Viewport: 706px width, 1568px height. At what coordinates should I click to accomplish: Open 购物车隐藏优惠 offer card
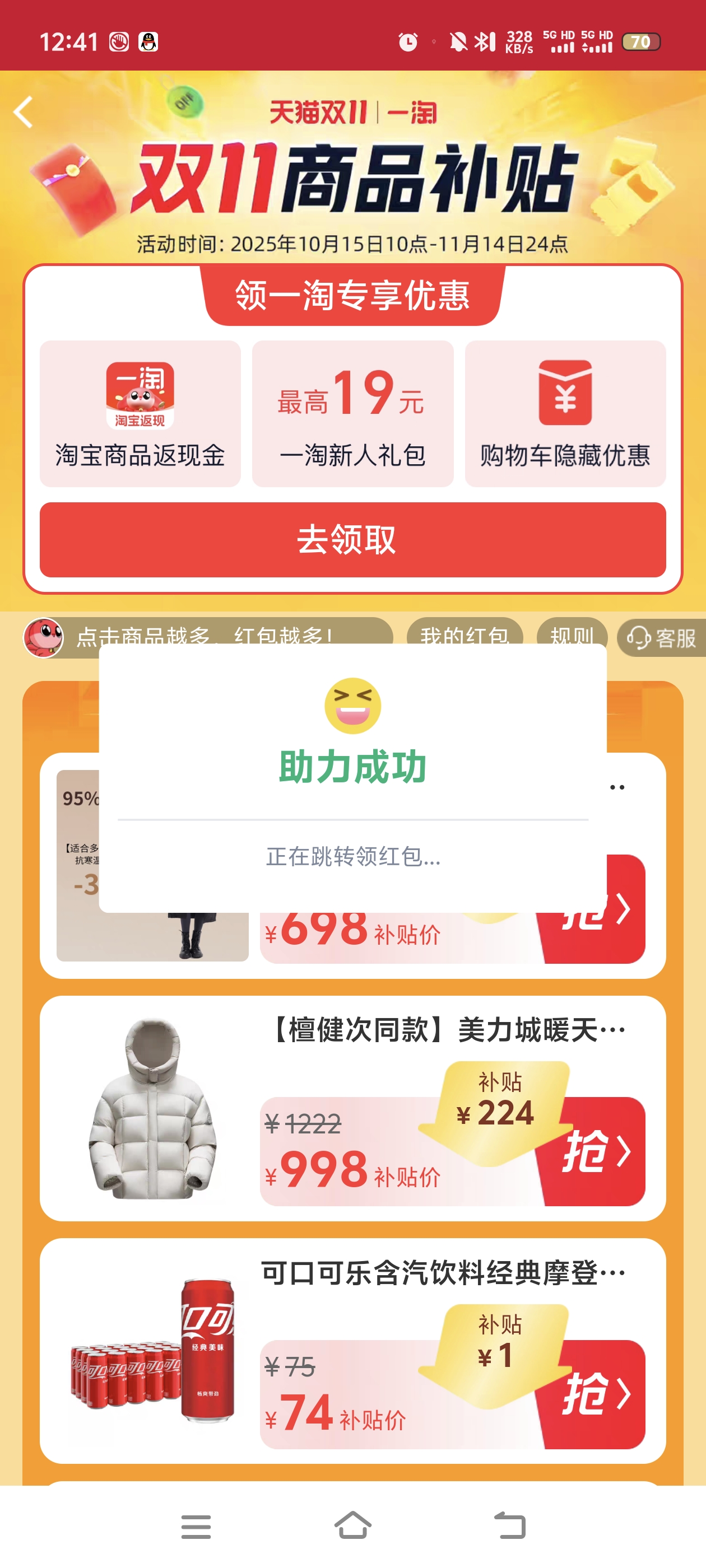point(565,414)
